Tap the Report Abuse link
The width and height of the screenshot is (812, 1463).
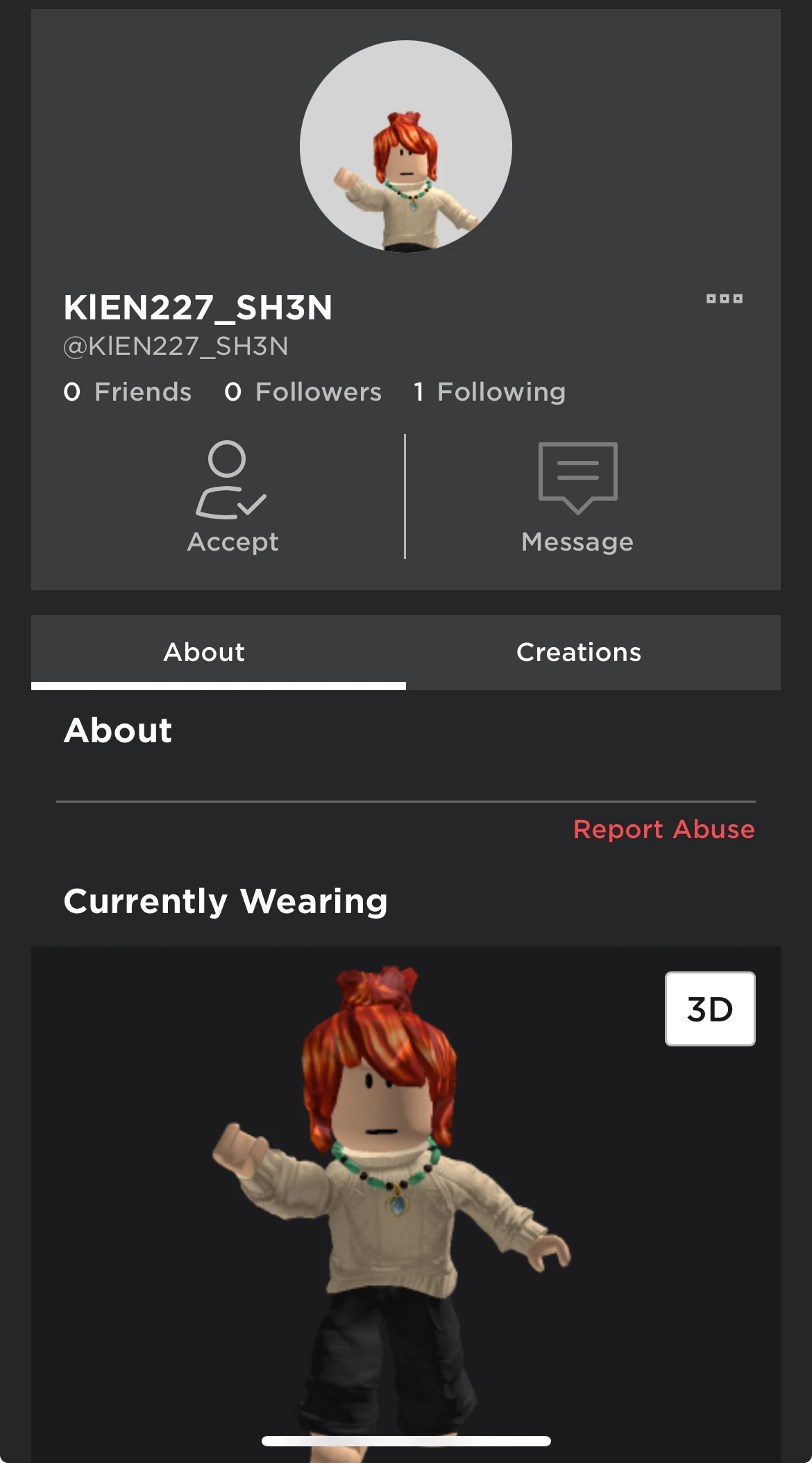(x=663, y=829)
